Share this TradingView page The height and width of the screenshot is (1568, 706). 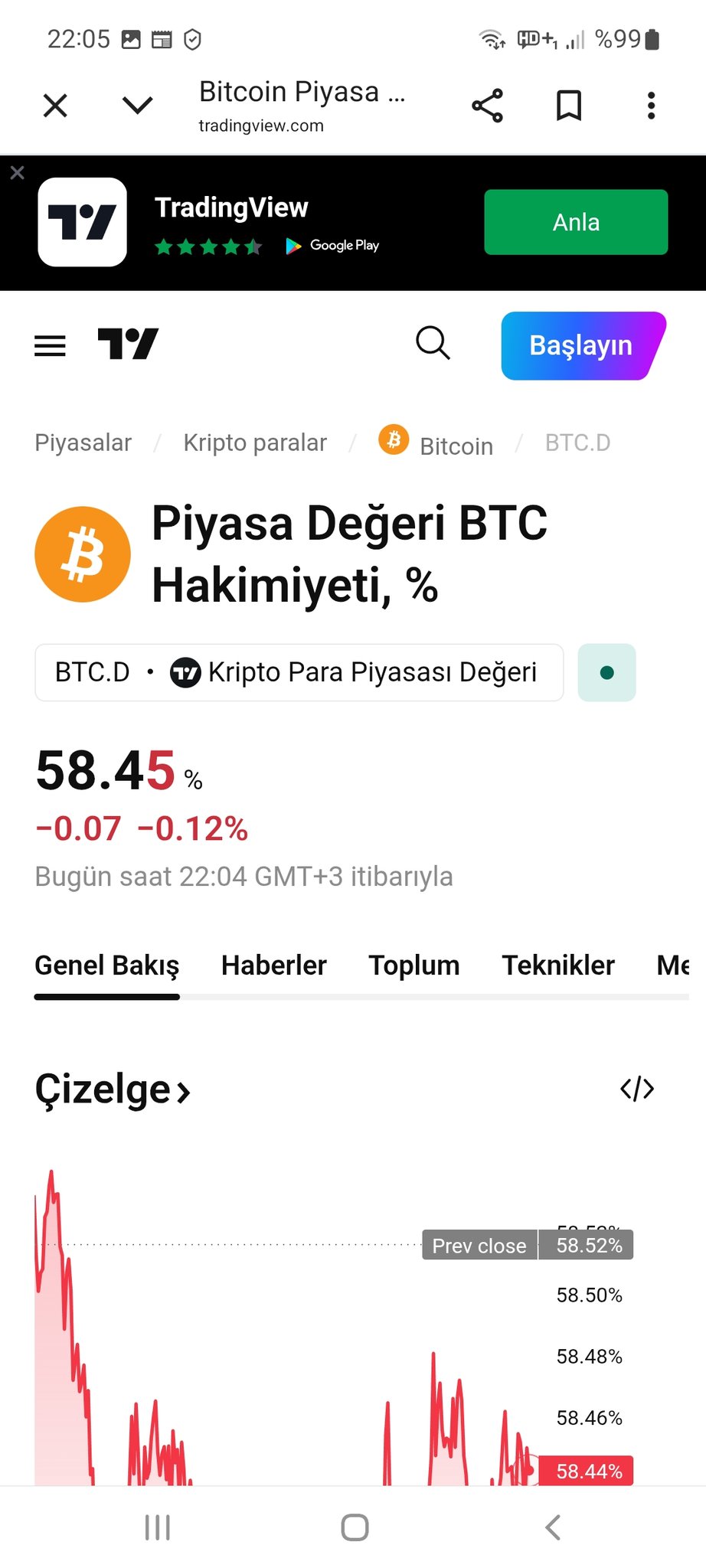[x=488, y=106]
